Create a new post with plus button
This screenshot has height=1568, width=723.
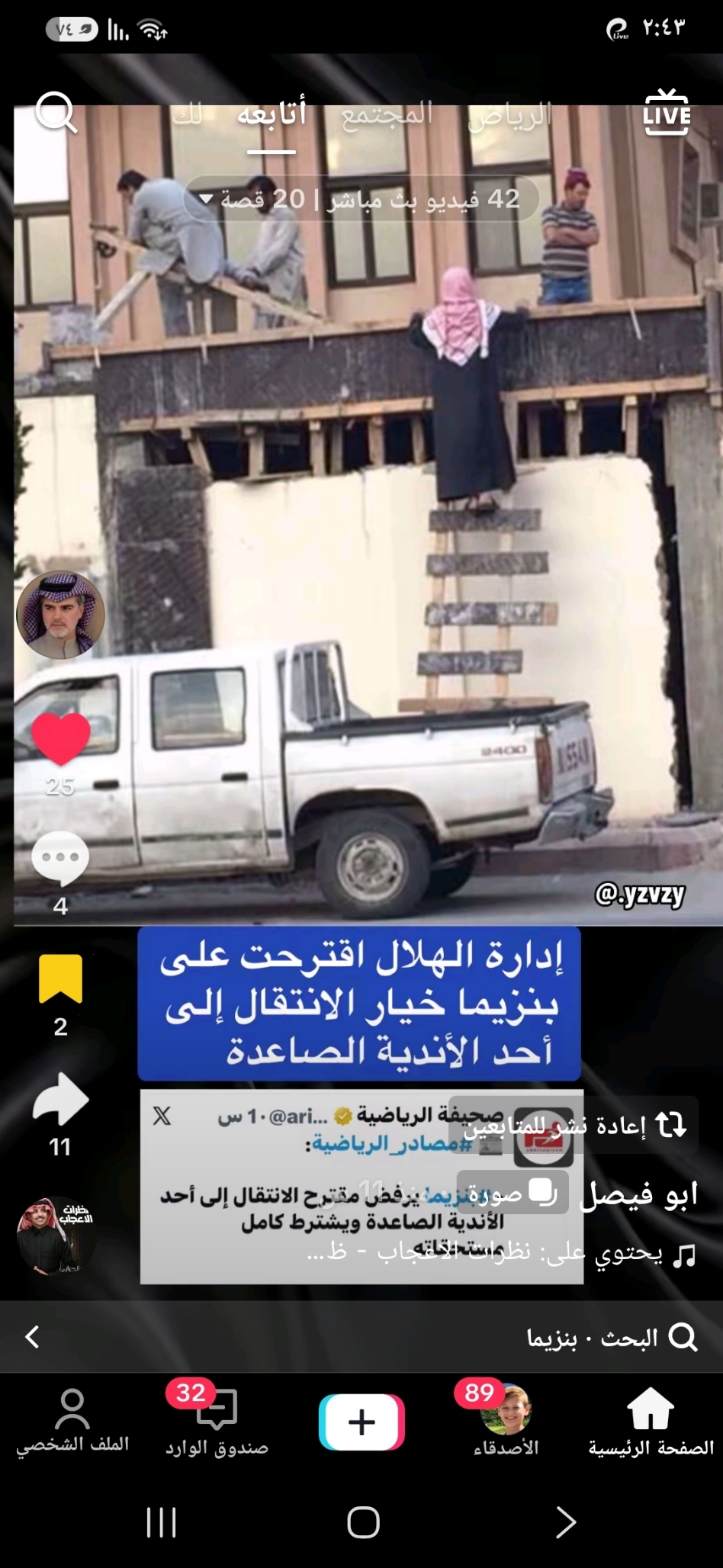point(361,1422)
